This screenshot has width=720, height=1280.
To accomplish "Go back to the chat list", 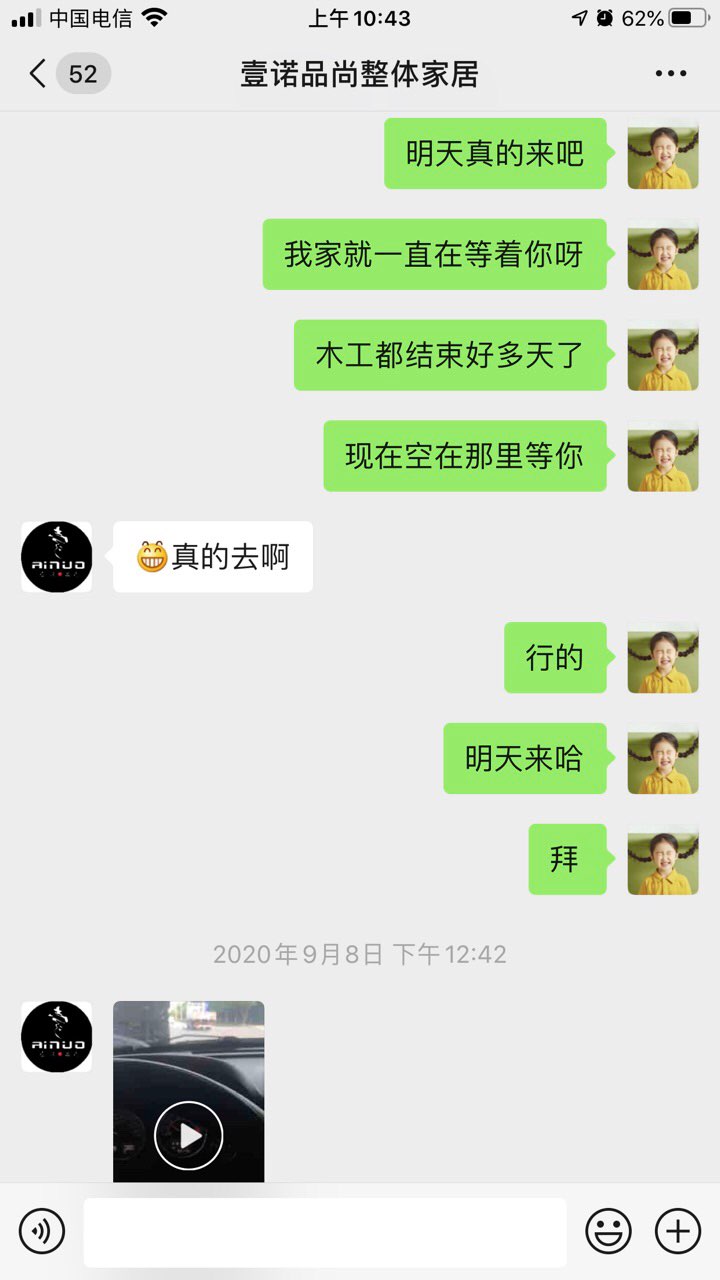I will pyautogui.click(x=38, y=74).
